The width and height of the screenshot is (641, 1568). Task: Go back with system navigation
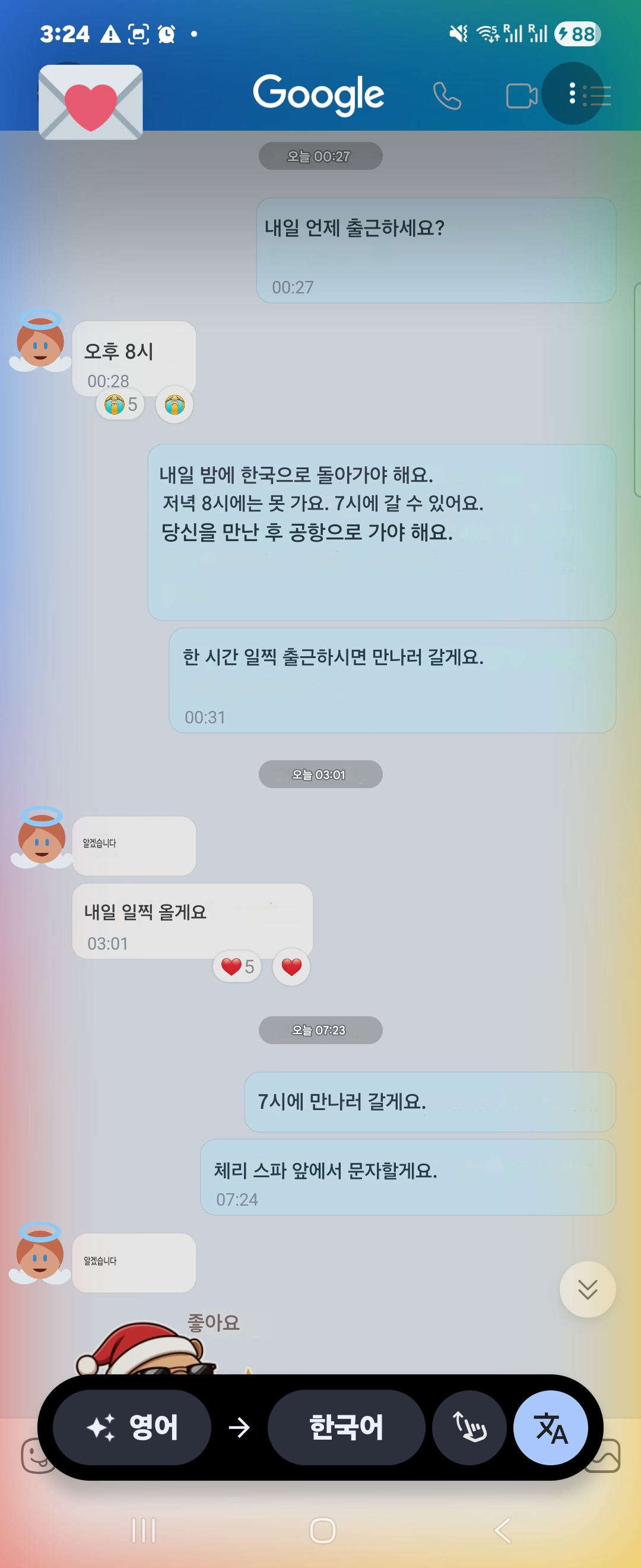[502, 1529]
